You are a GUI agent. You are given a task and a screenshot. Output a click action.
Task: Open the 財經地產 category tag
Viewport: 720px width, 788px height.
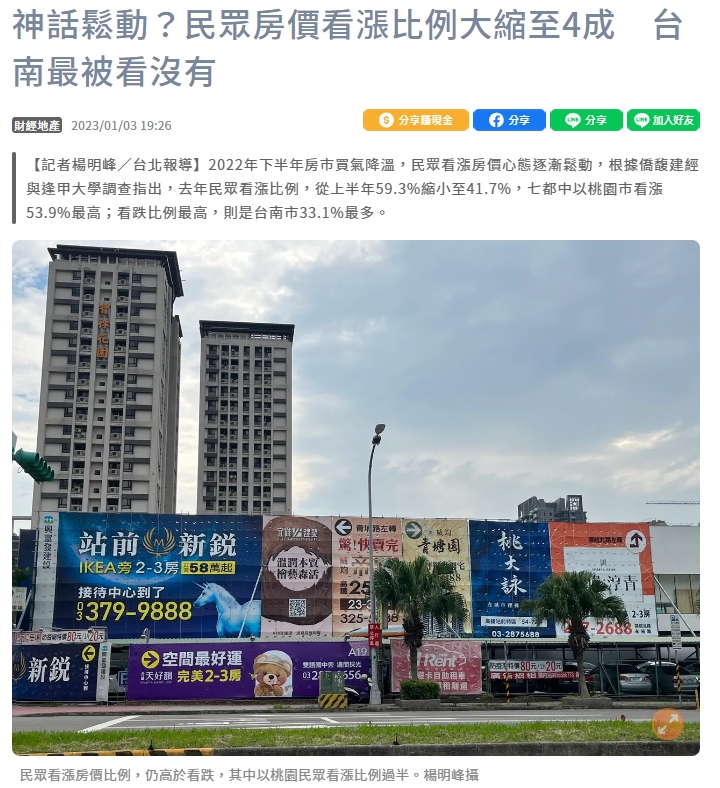coord(37,126)
